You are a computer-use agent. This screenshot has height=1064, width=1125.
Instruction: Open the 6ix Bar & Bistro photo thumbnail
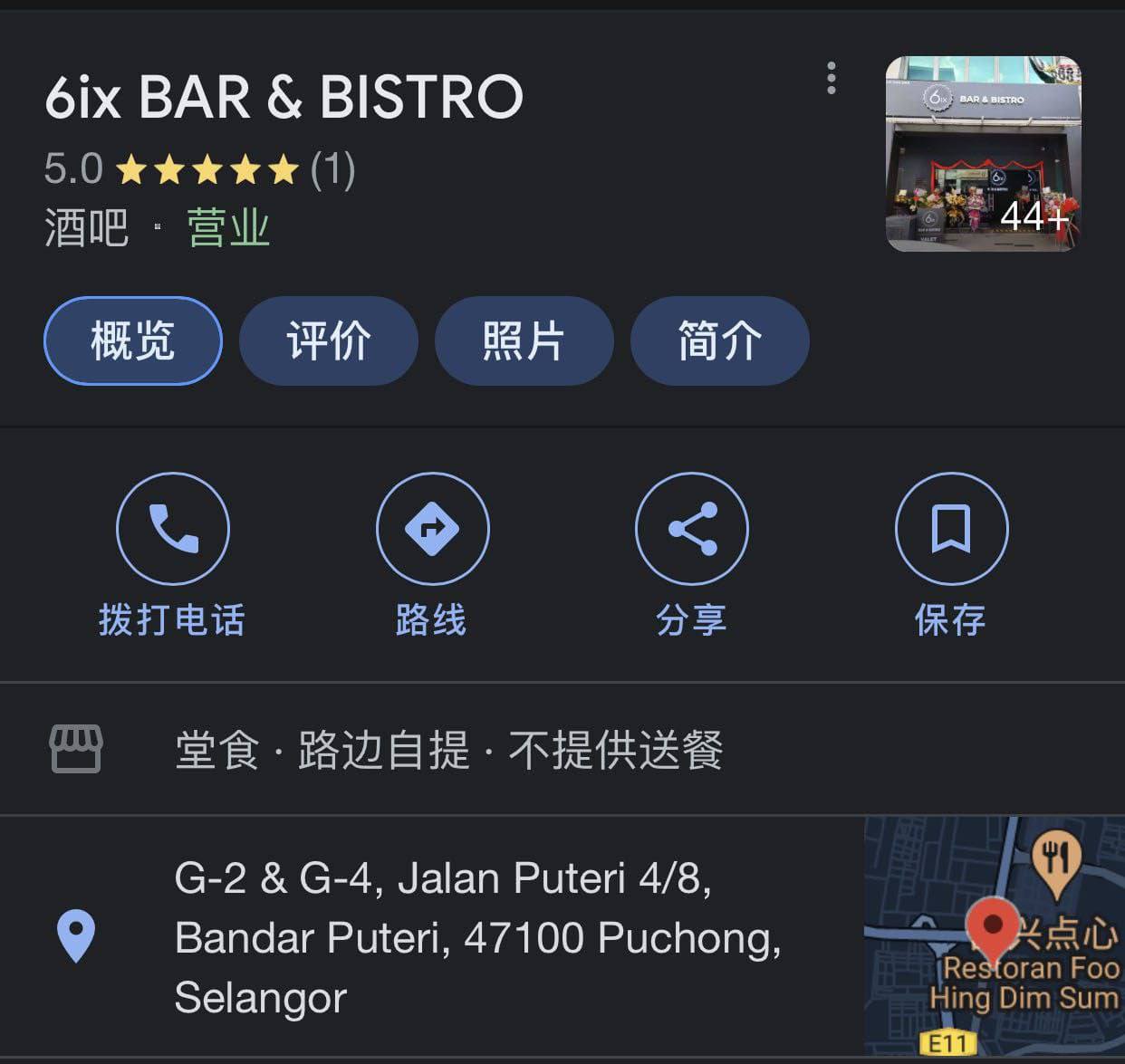(983, 153)
